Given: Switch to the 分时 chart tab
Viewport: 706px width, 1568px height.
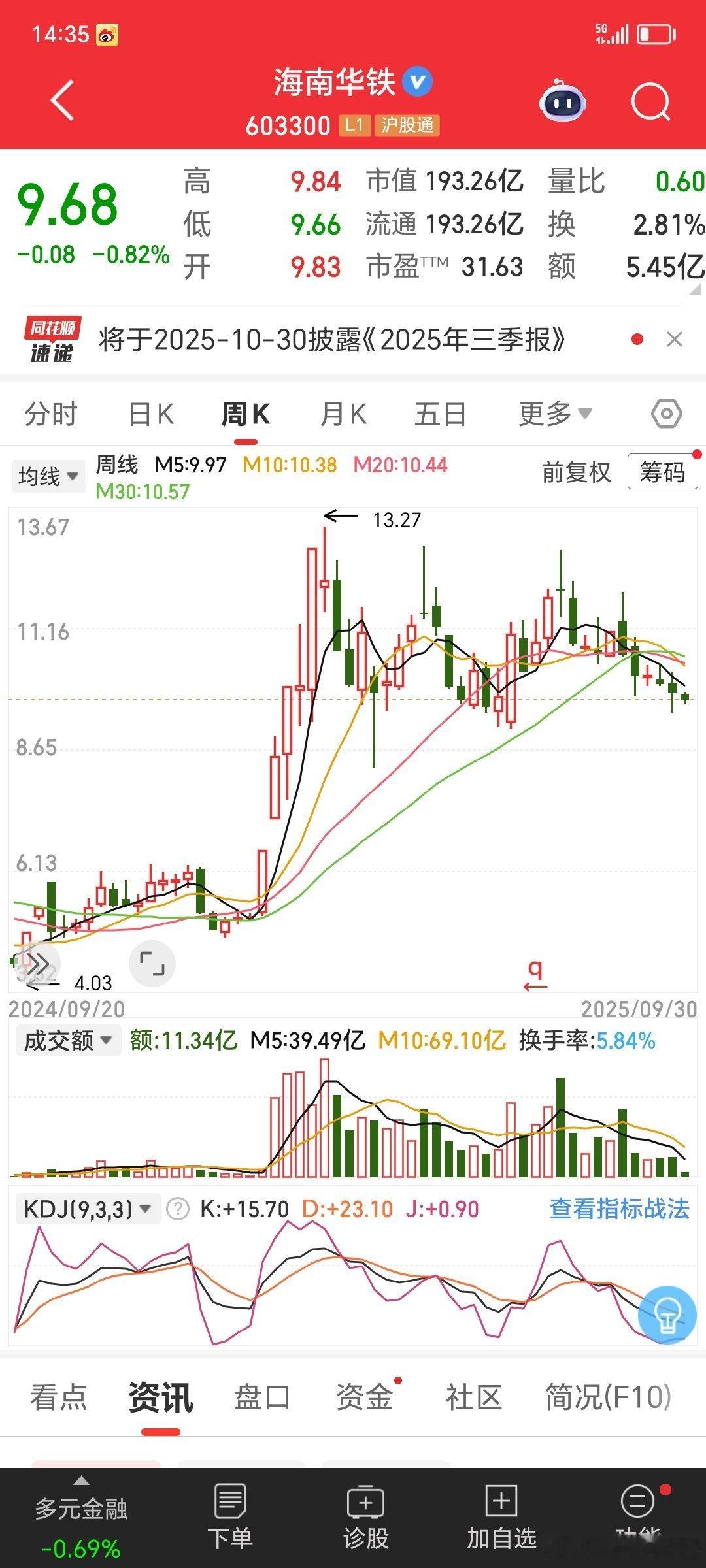Looking at the screenshot, I should click(51, 414).
